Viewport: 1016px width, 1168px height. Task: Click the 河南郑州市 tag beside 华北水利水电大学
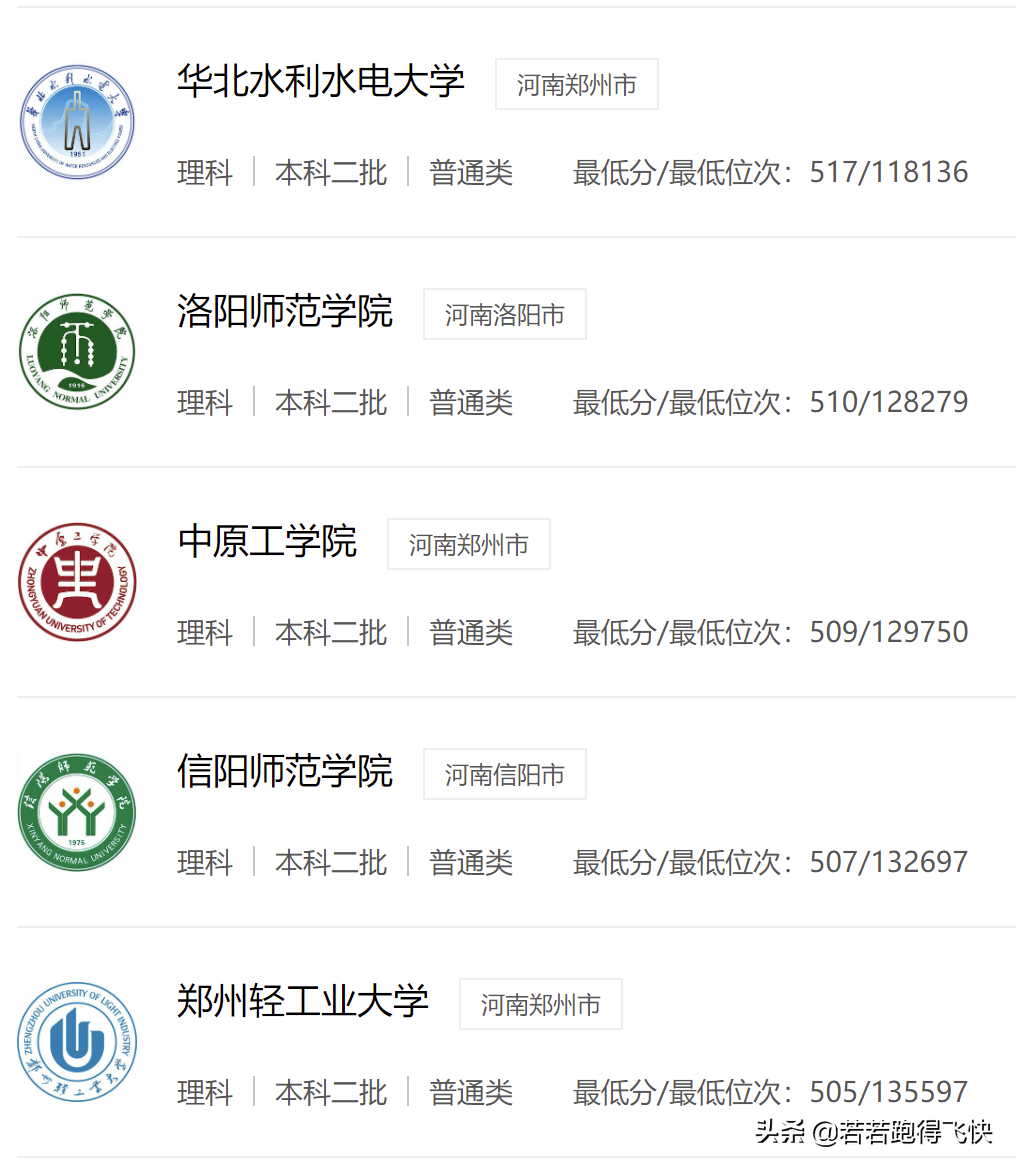[x=576, y=85]
